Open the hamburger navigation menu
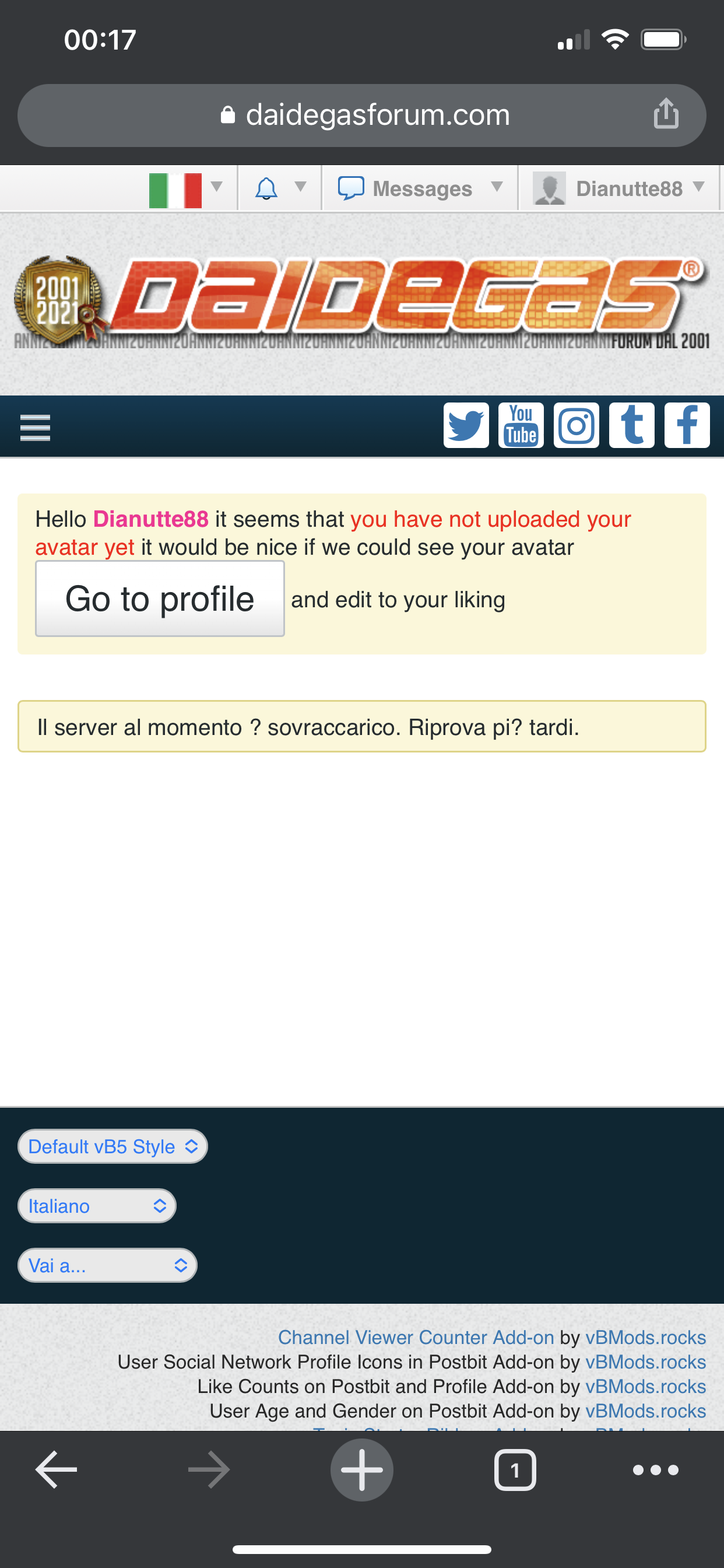 (36, 428)
